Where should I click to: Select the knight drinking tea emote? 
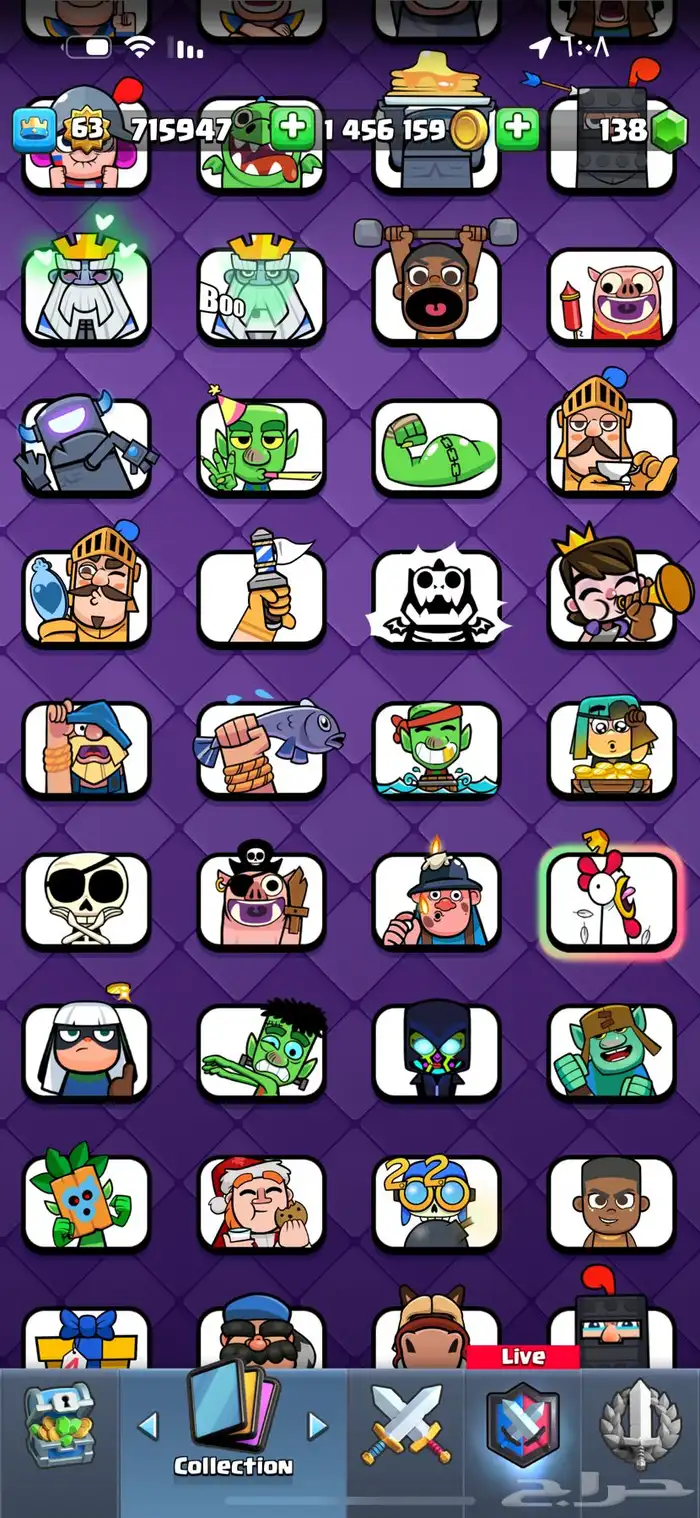pyautogui.click(x=611, y=447)
